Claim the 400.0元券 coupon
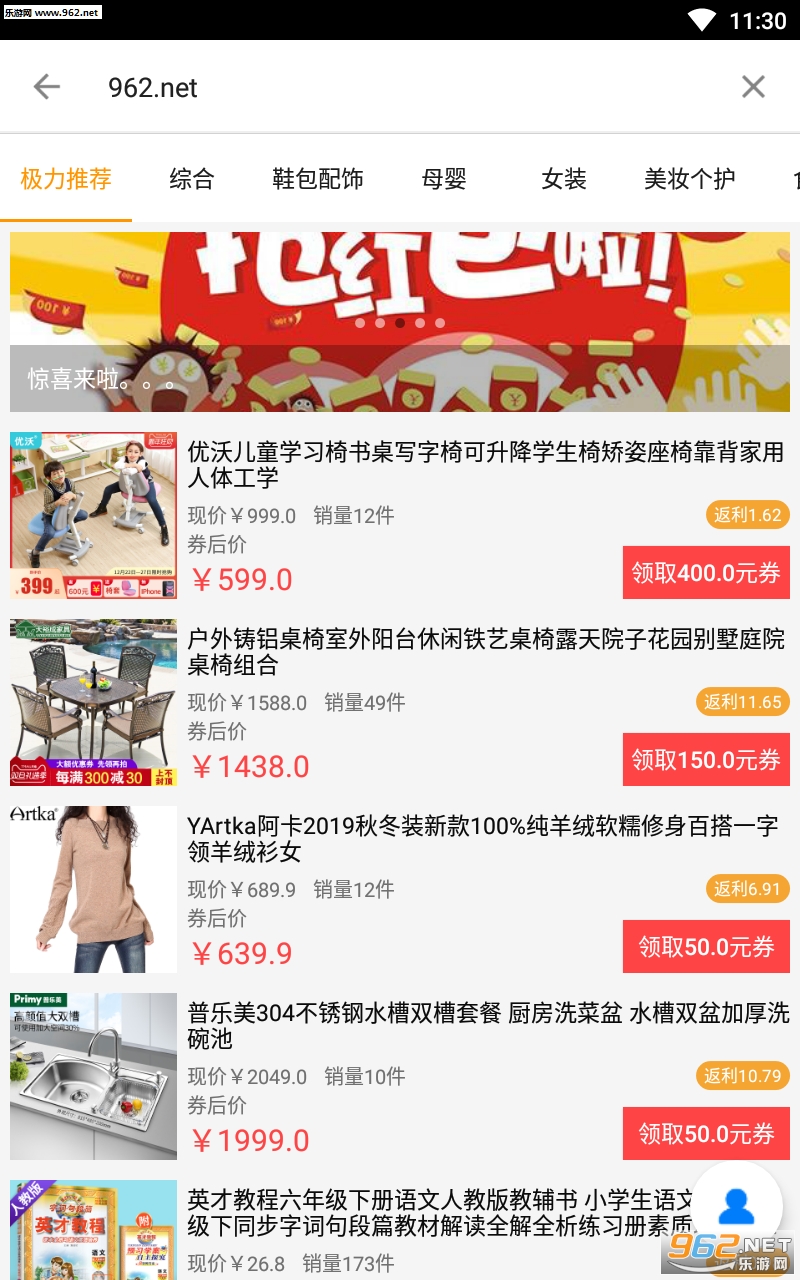The height and width of the screenshot is (1280, 800). click(706, 573)
